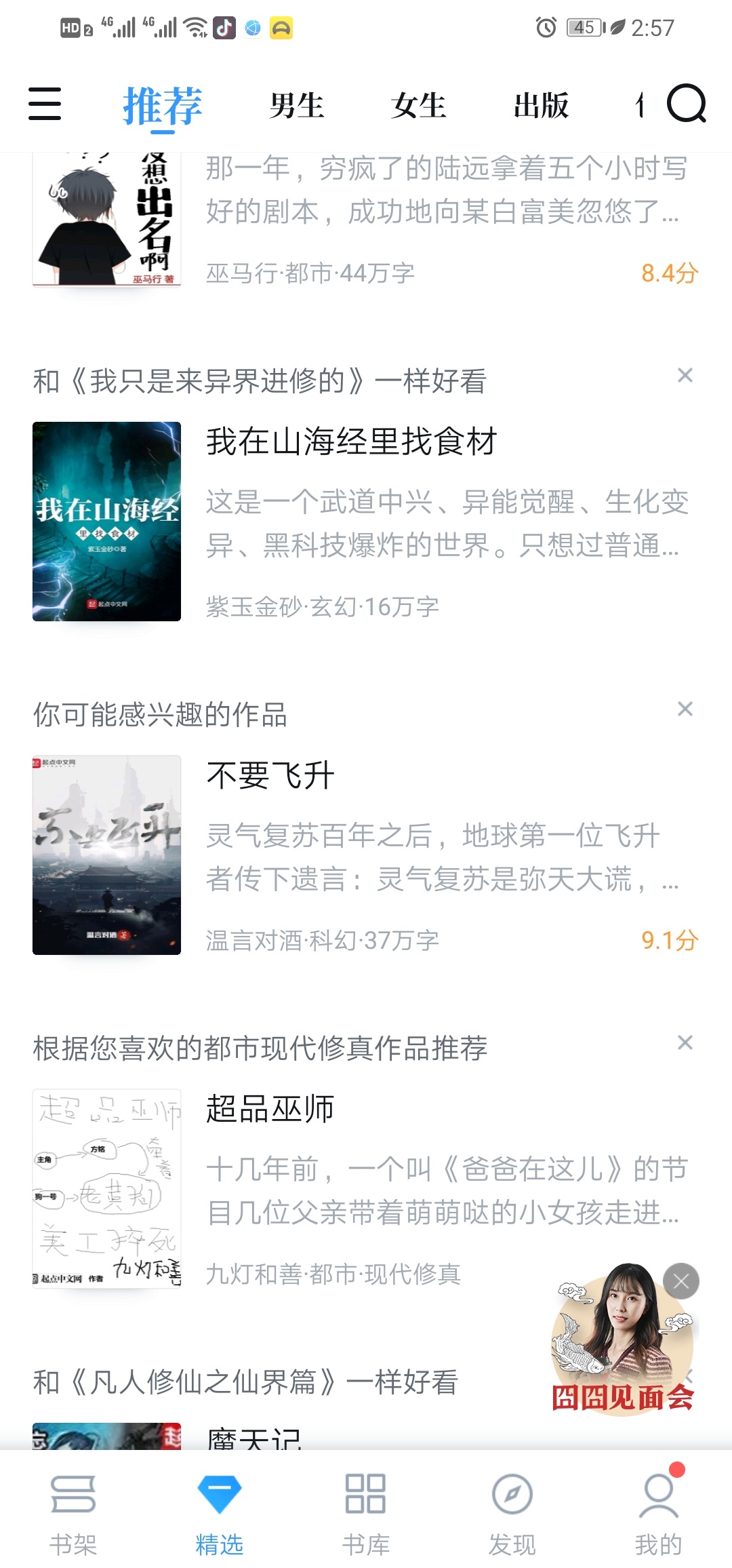Select the 推荐 top tab

click(163, 106)
